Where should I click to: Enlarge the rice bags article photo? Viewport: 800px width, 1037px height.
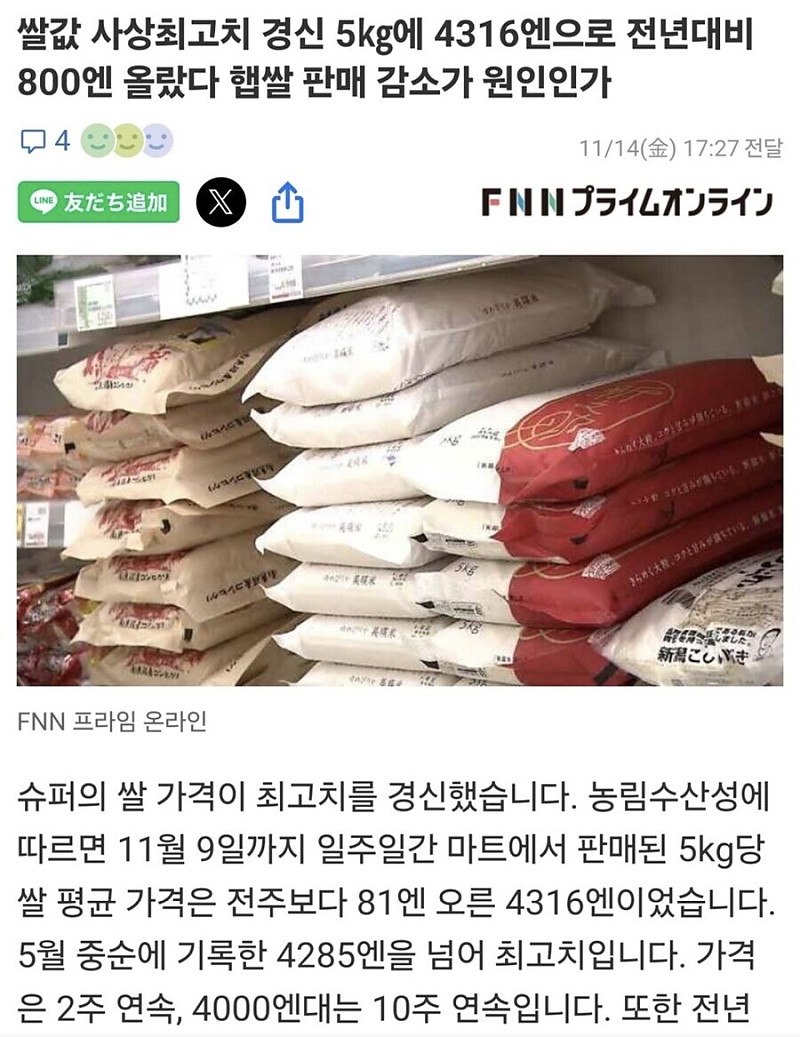coord(400,470)
